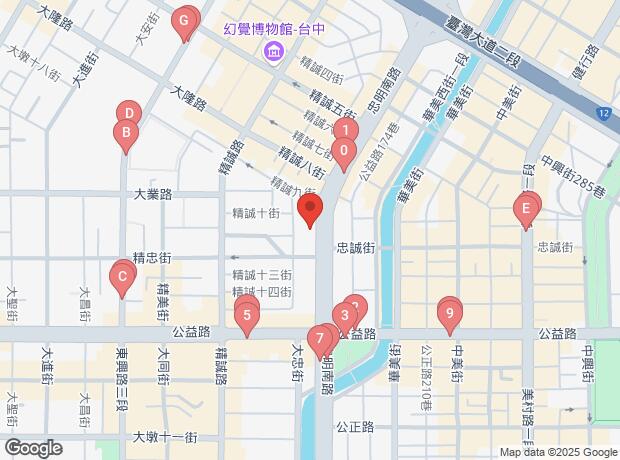Select numbered marker 9 near 中美街
Screen dimensions: 620x460
(450, 314)
